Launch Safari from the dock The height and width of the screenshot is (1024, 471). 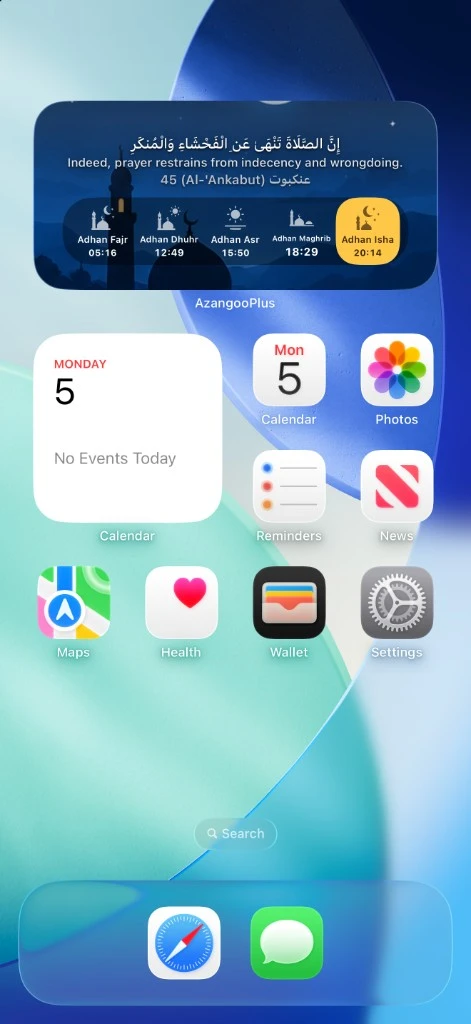pyautogui.click(x=184, y=943)
